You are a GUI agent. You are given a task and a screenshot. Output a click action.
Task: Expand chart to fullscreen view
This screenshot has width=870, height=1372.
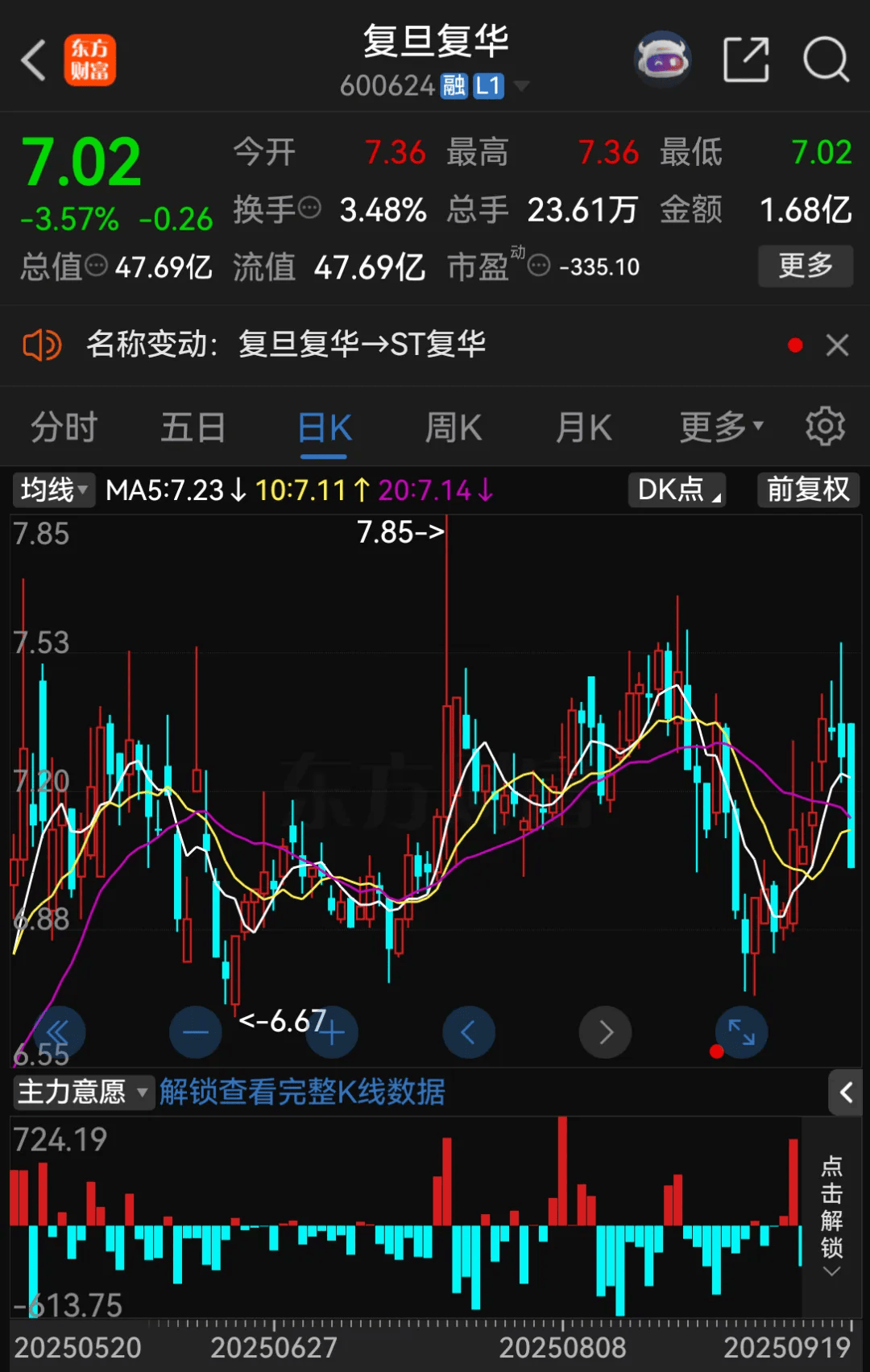pos(741,1032)
